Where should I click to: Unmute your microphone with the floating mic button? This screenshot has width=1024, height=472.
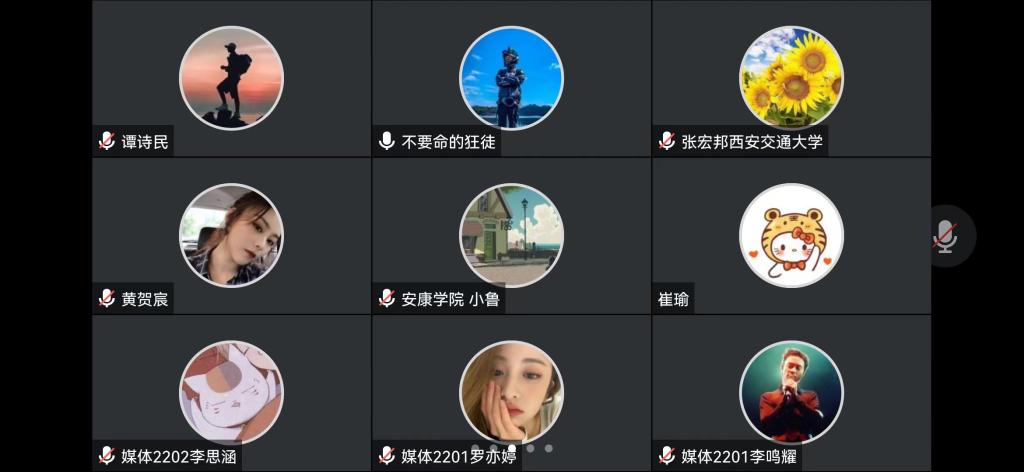tap(945, 236)
